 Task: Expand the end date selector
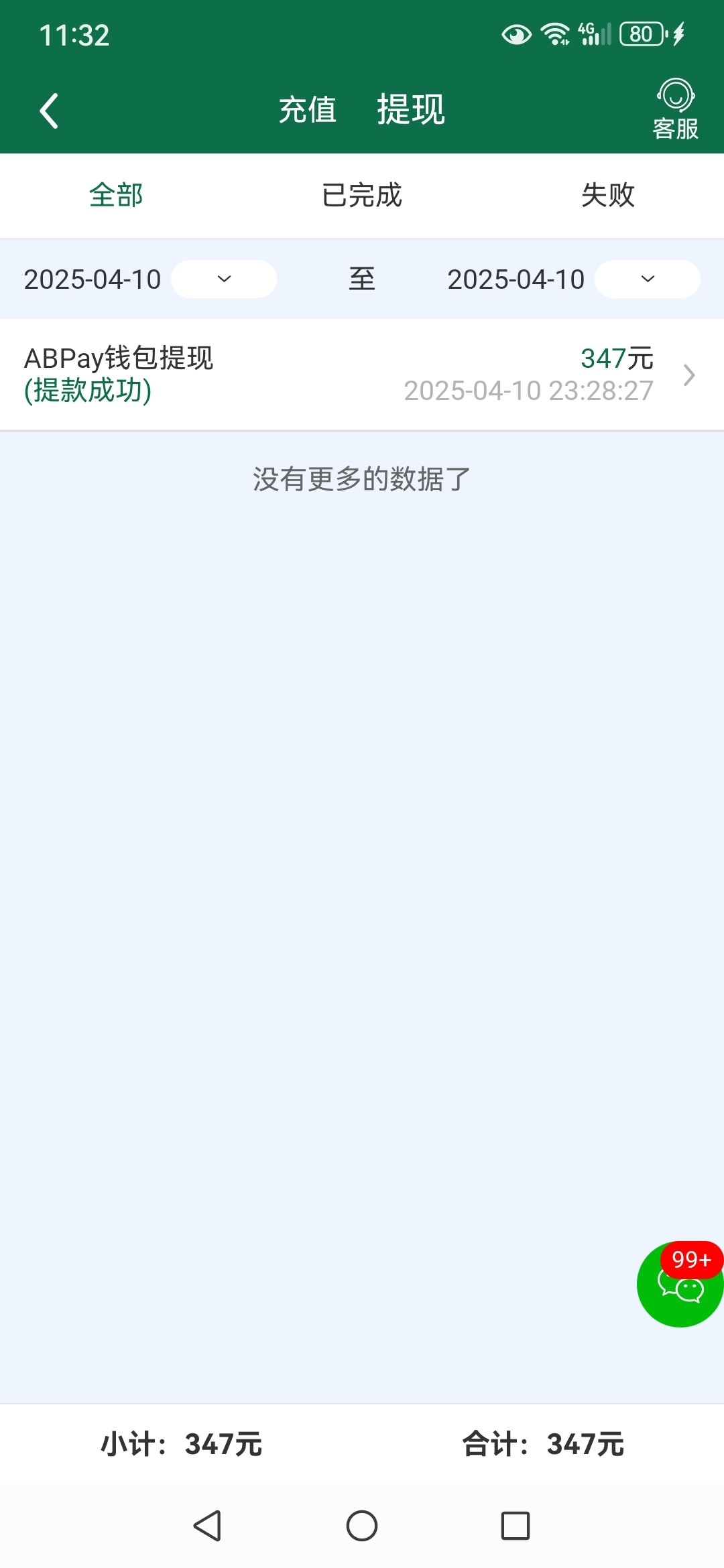coord(646,279)
